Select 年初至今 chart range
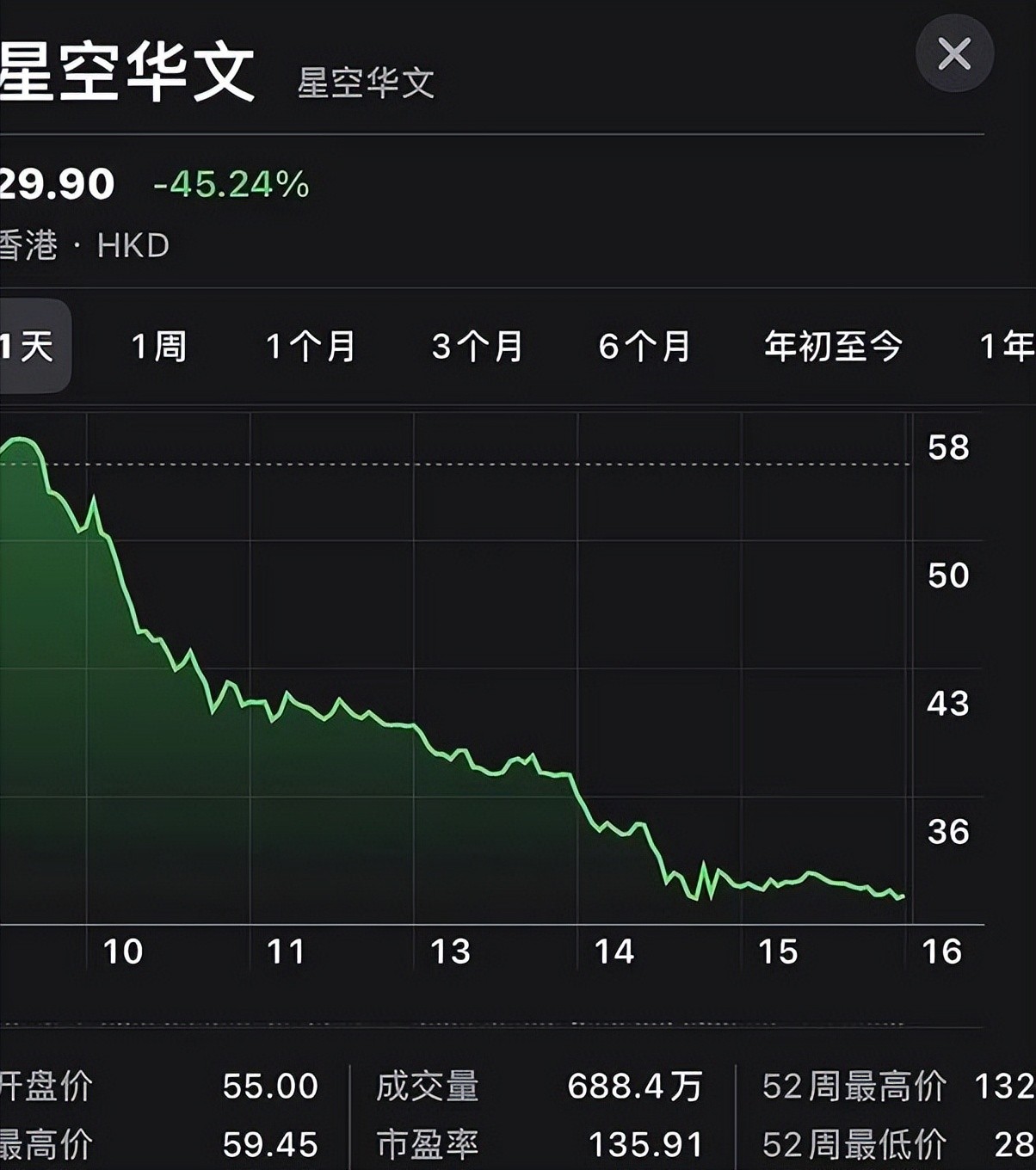The height and width of the screenshot is (1170, 1036). pyautogui.click(x=833, y=347)
